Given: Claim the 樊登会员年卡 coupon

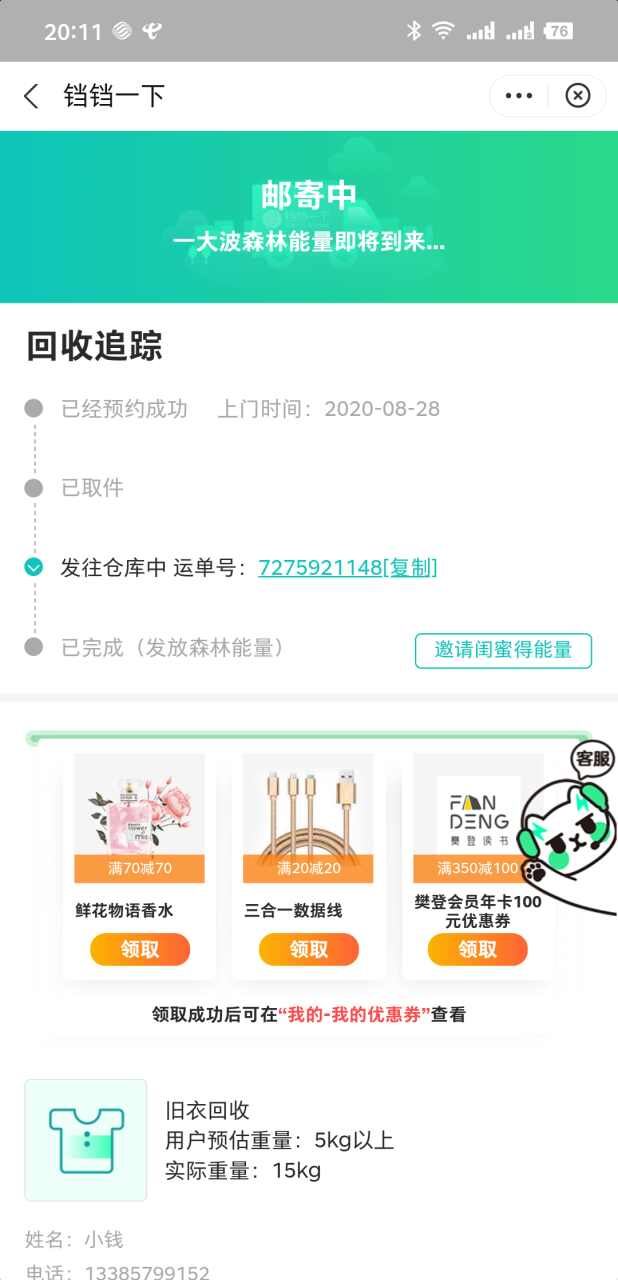Looking at the screenshot, I should pos(477,949).
